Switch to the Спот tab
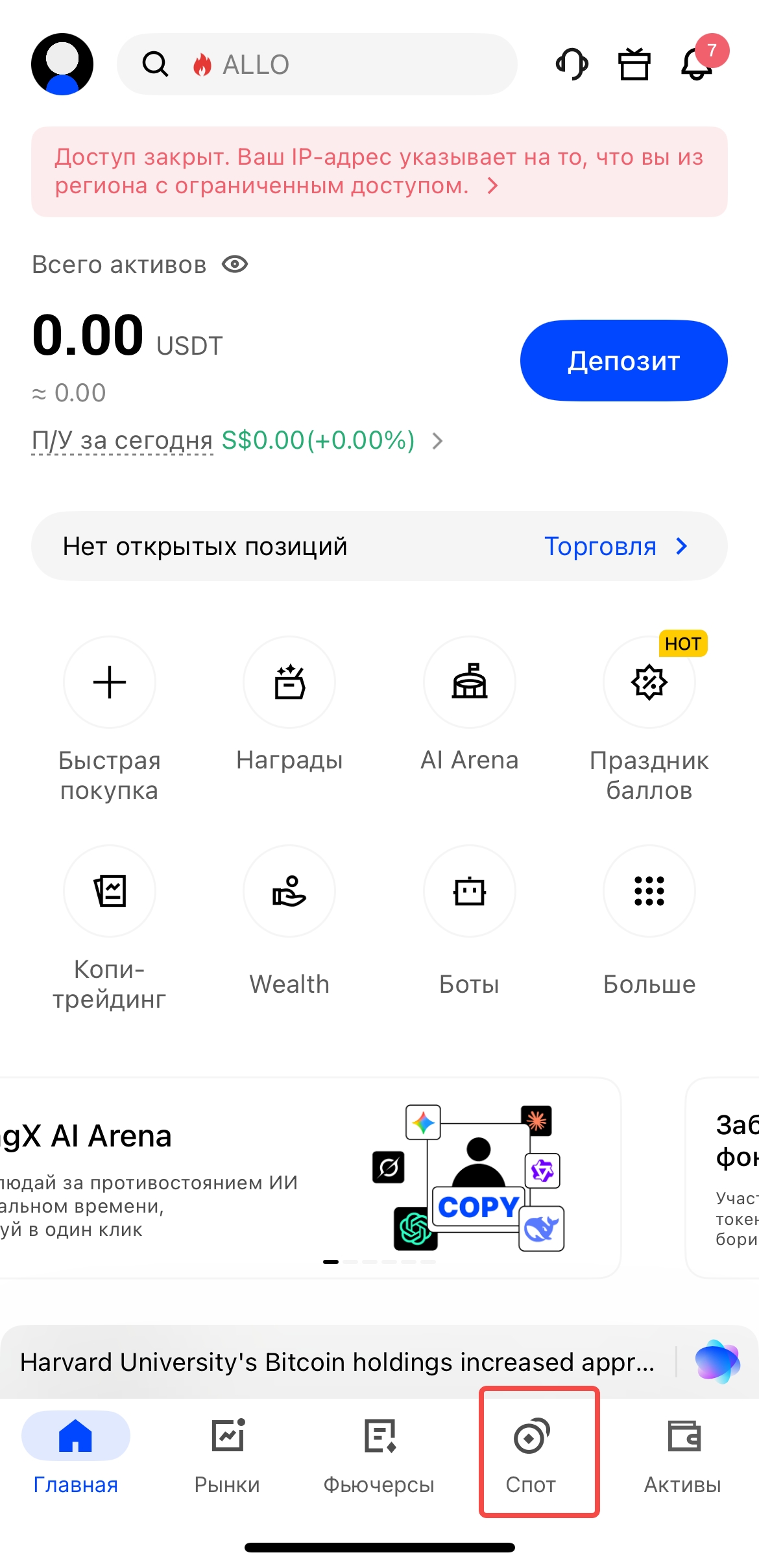The width and height of the screenshot is (759, 1568). [x=531, y=1453]
